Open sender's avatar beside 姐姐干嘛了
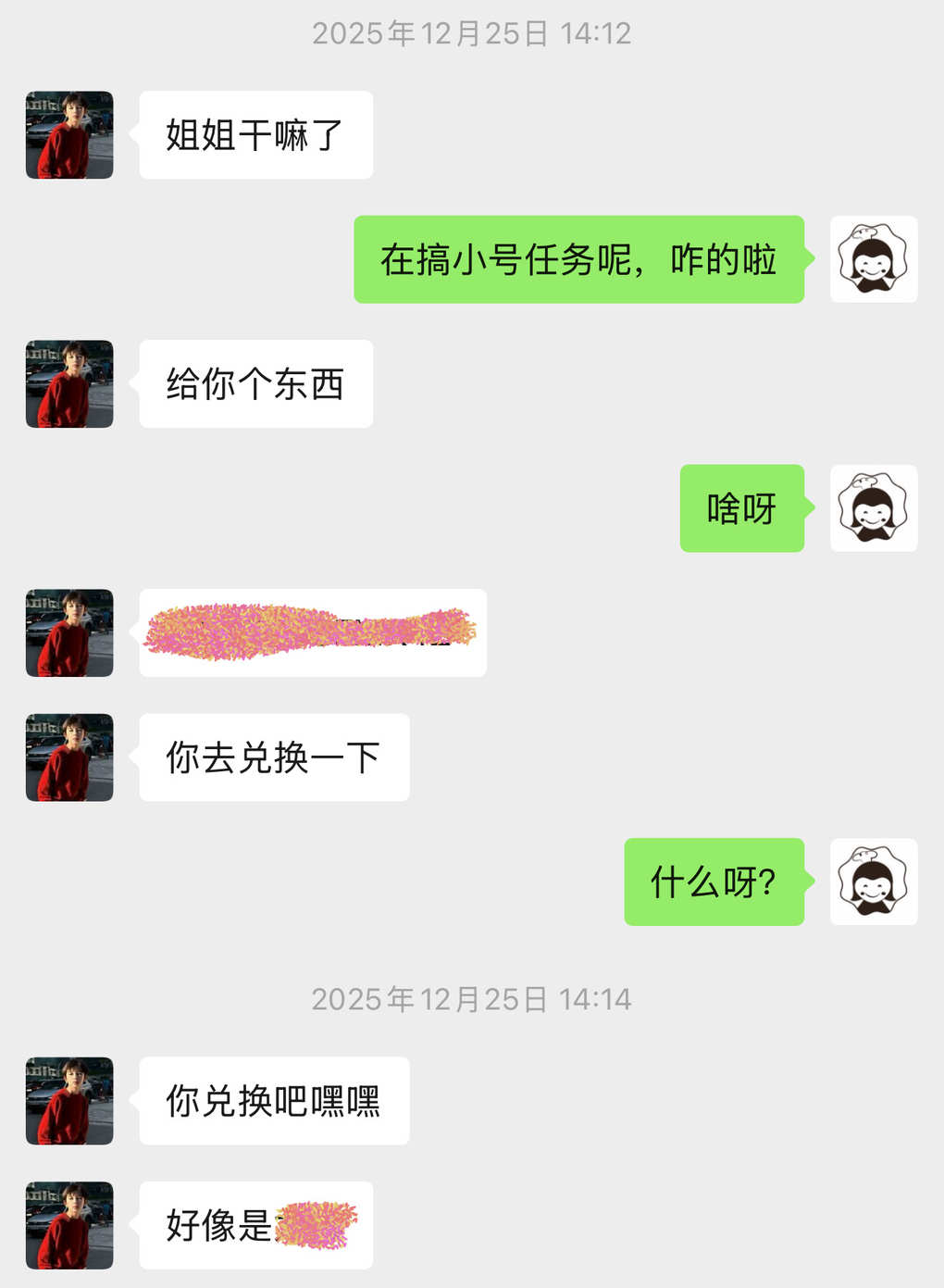This screenshot has height=1288, width=944. click(x=69, y=135)
